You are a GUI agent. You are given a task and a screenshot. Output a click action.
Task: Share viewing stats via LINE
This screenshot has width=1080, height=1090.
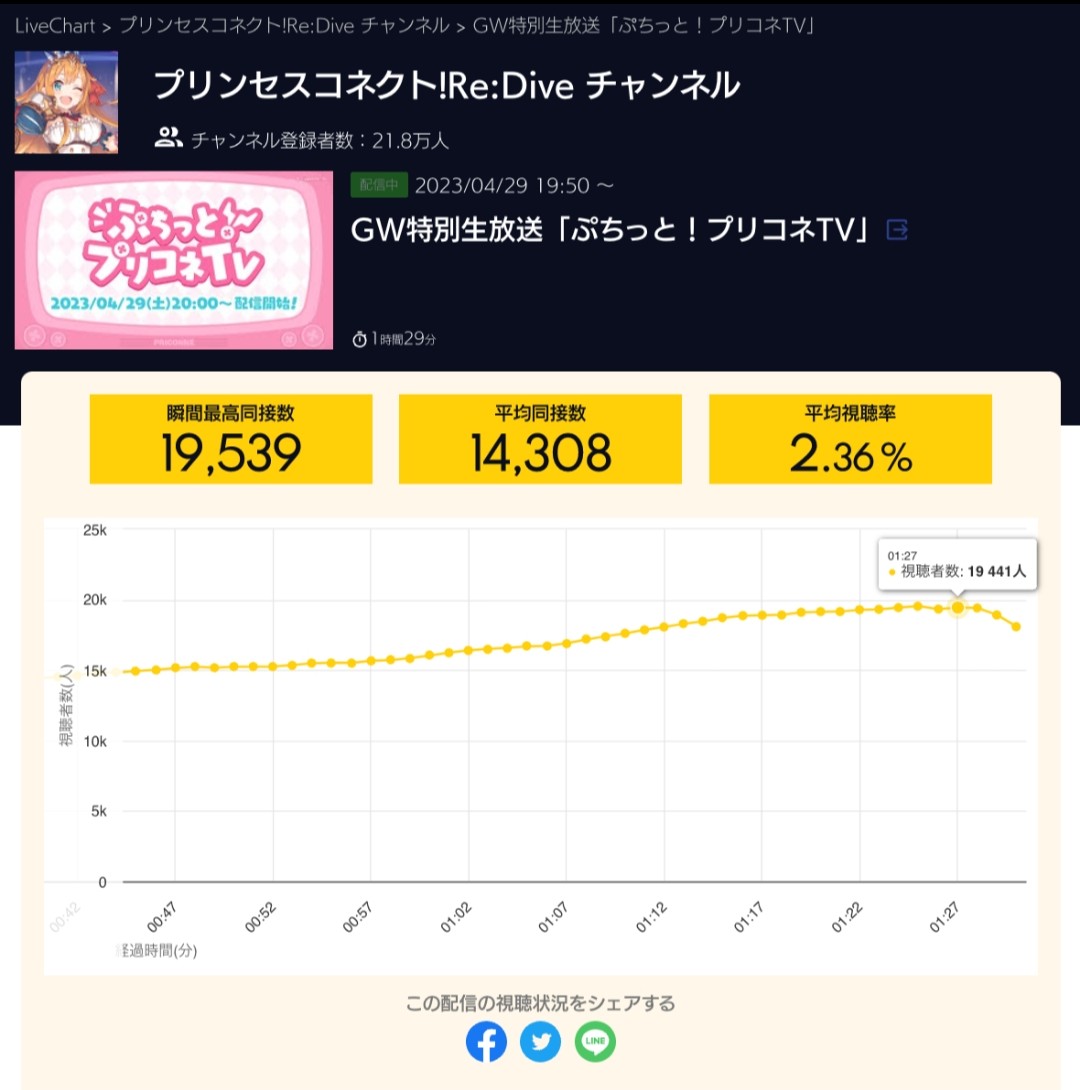coord(596,1041)
